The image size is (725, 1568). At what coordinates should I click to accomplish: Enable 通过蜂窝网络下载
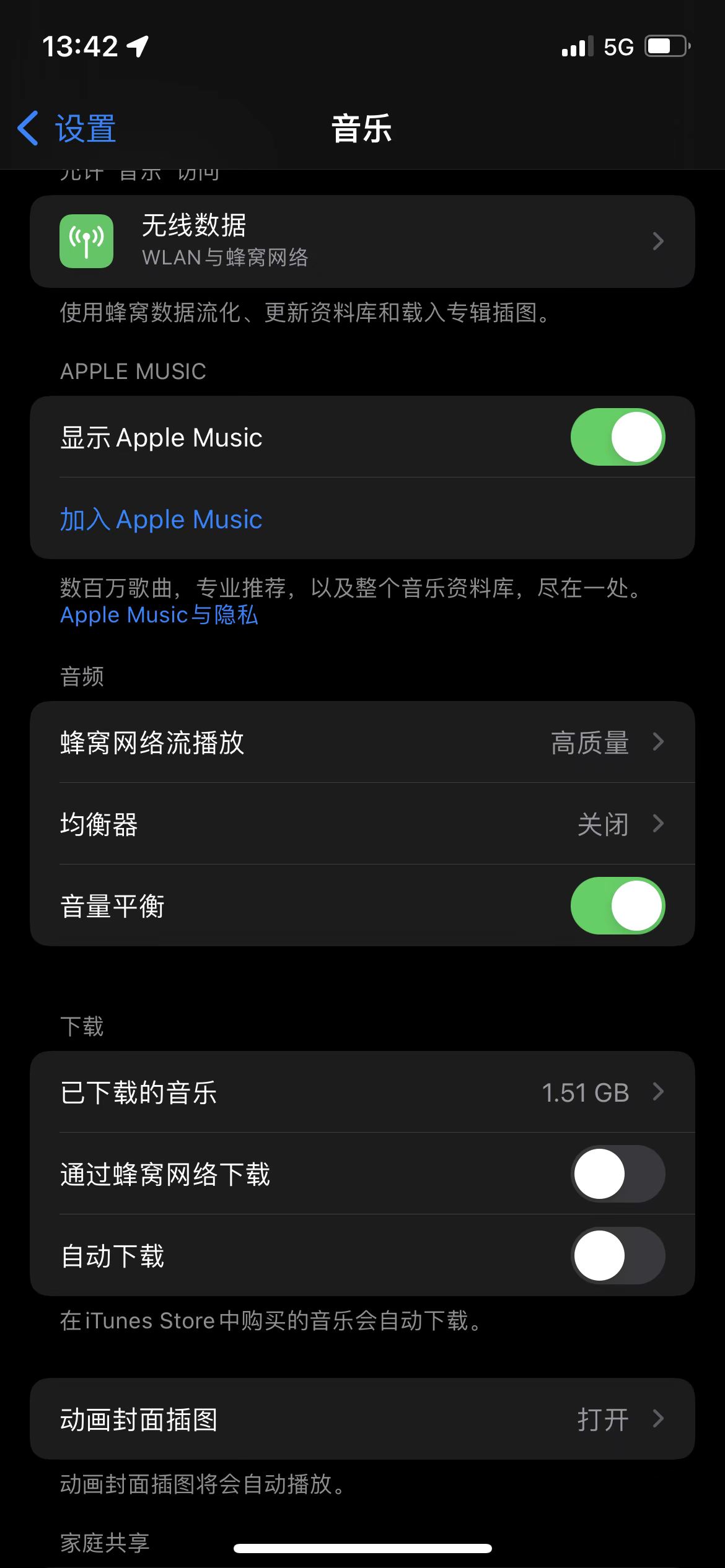click(617, 1174)
